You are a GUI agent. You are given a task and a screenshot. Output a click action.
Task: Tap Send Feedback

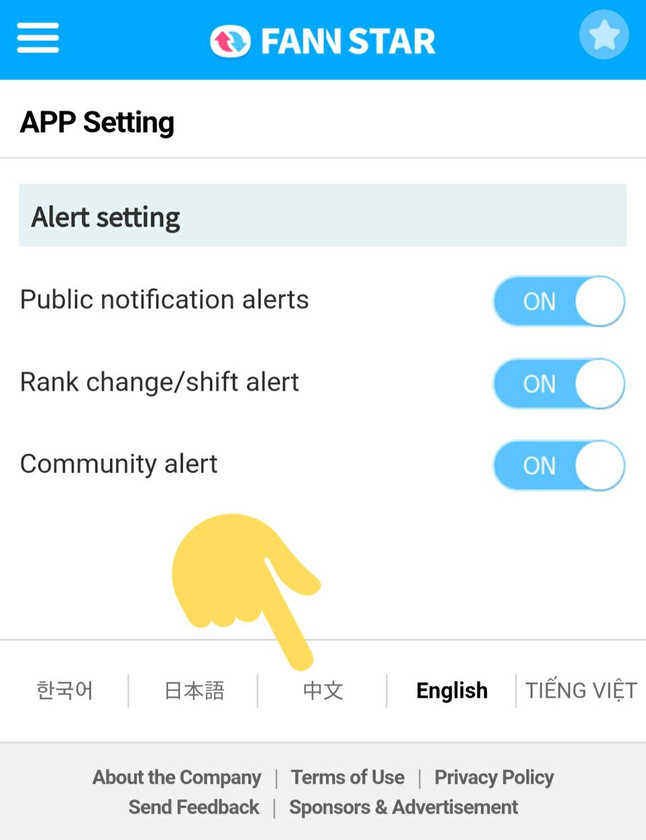point(194,807)
